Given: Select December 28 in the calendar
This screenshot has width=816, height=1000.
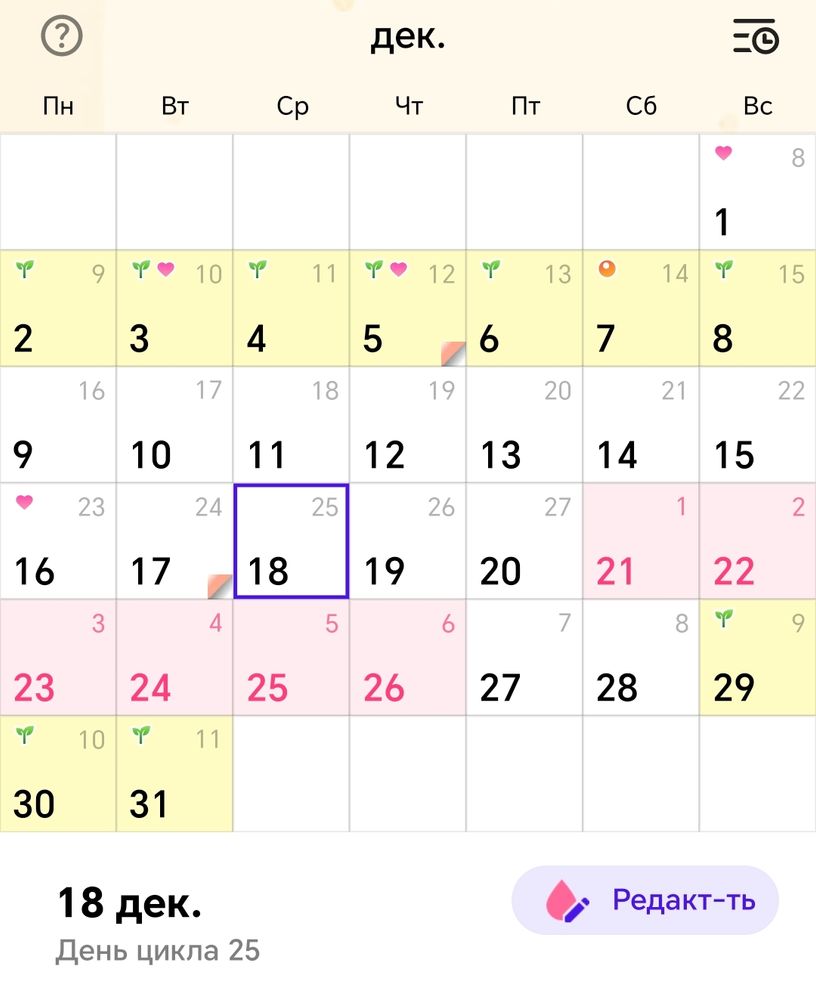Looking at the screenshot, I should pos(640,658).
